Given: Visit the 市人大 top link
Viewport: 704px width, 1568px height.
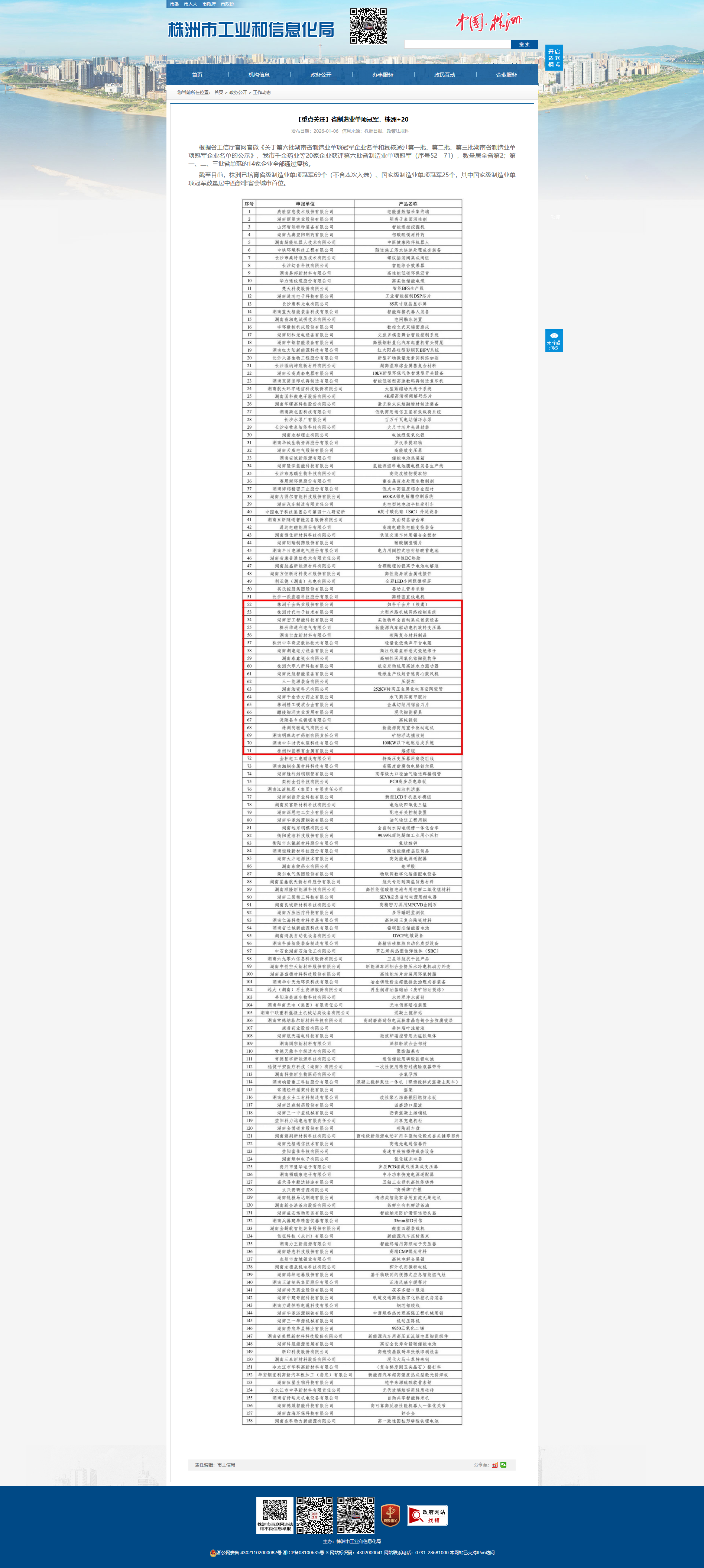Looking at the screenshot, I should (191, 4).
